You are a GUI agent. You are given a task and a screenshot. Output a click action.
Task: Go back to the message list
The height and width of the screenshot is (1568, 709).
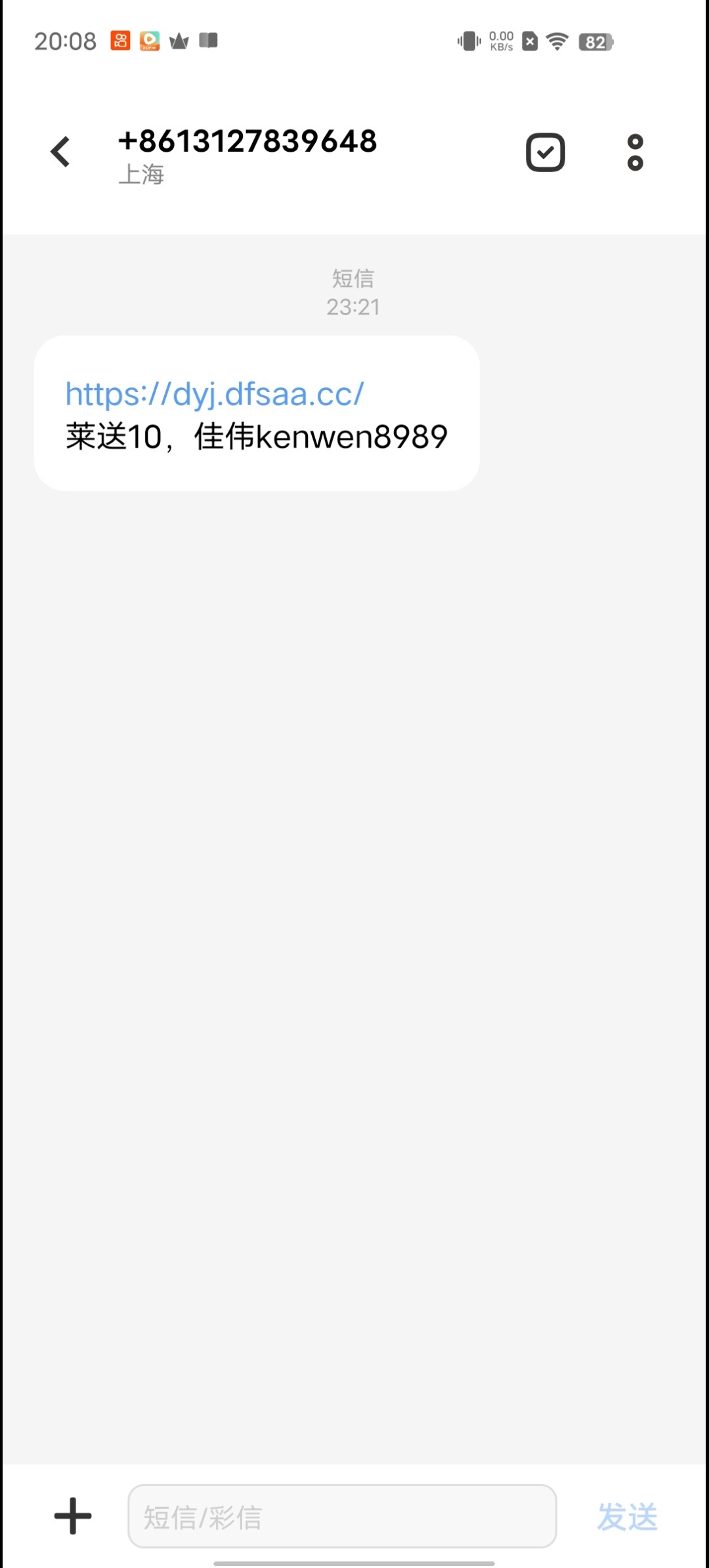tap(60, 152)
